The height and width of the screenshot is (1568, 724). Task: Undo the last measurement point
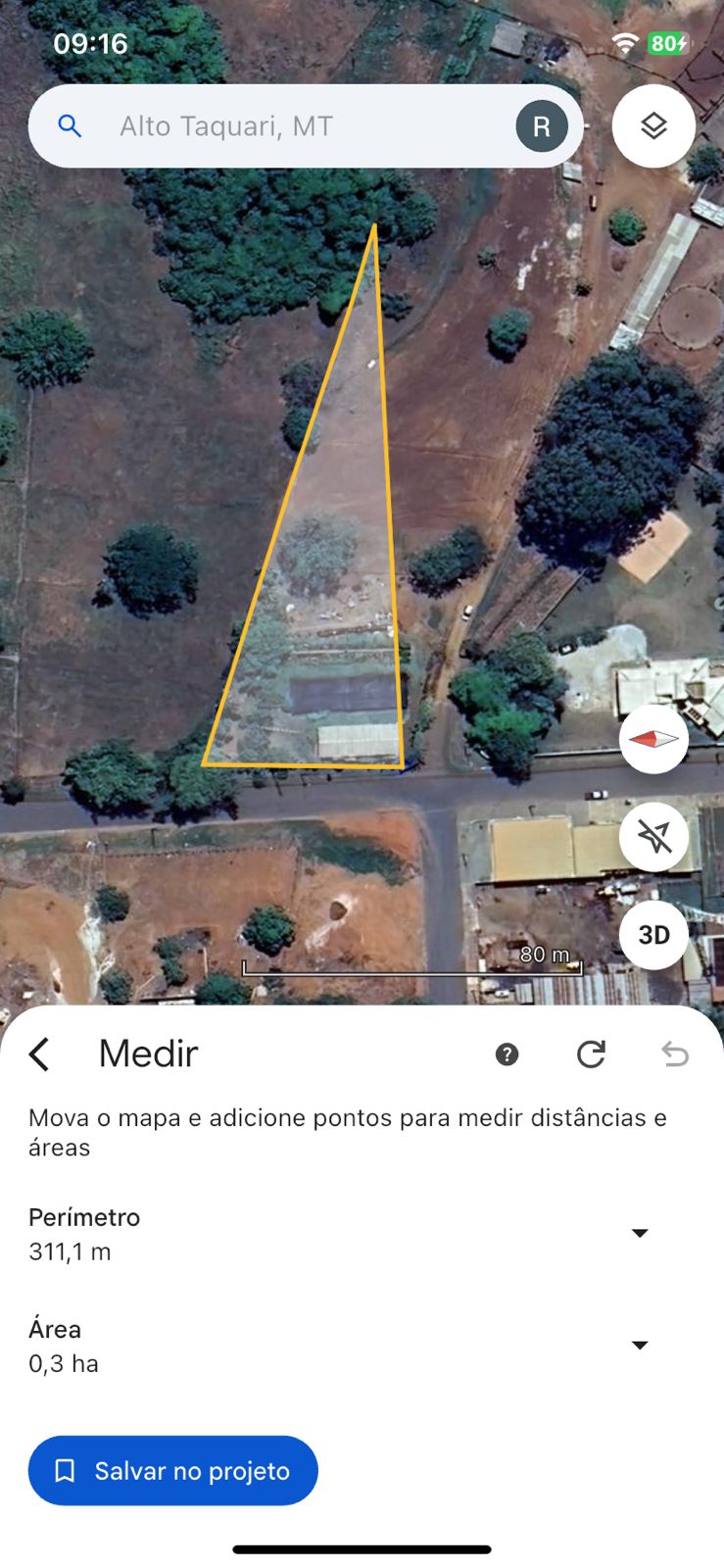pyautogui.click(x=675, y=1054)
